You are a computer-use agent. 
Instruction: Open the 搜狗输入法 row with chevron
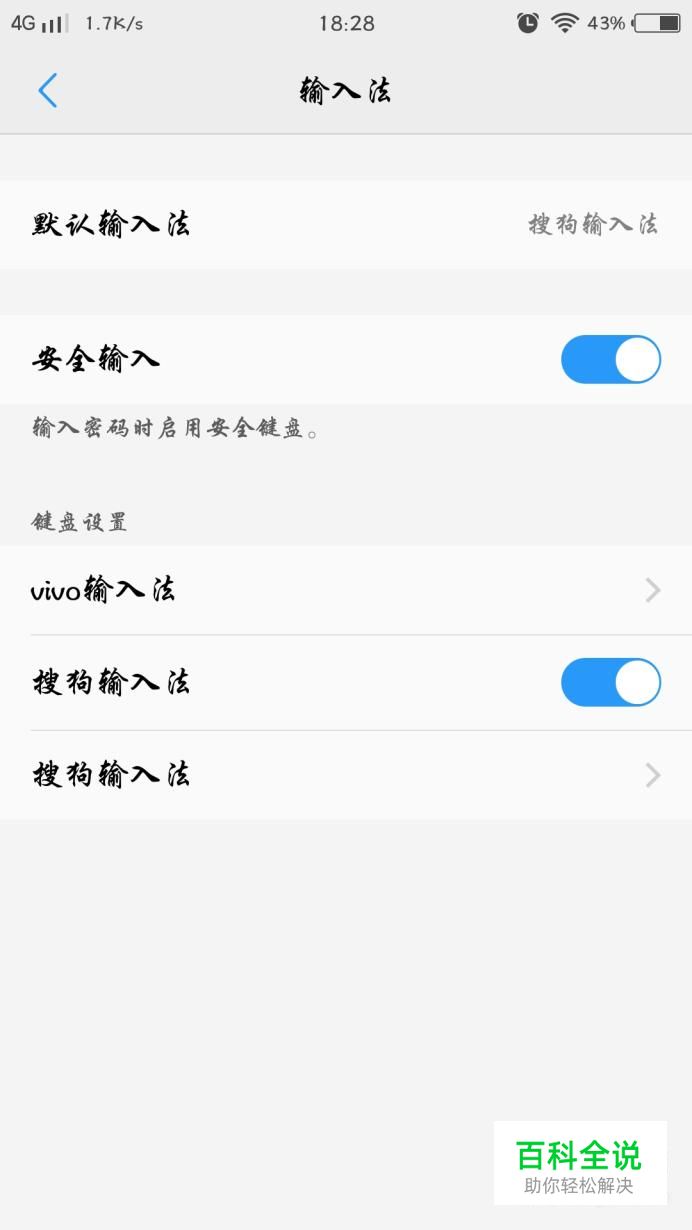[346, 775]
